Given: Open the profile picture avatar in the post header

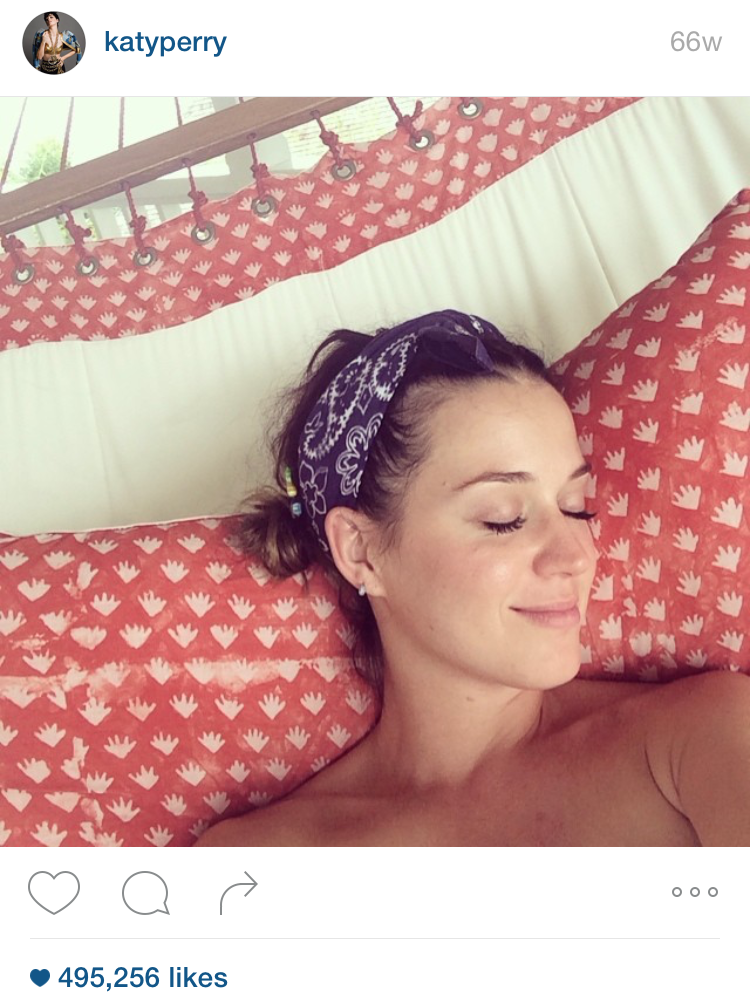Looking at the screenshot, I should [x=53, y=43].
